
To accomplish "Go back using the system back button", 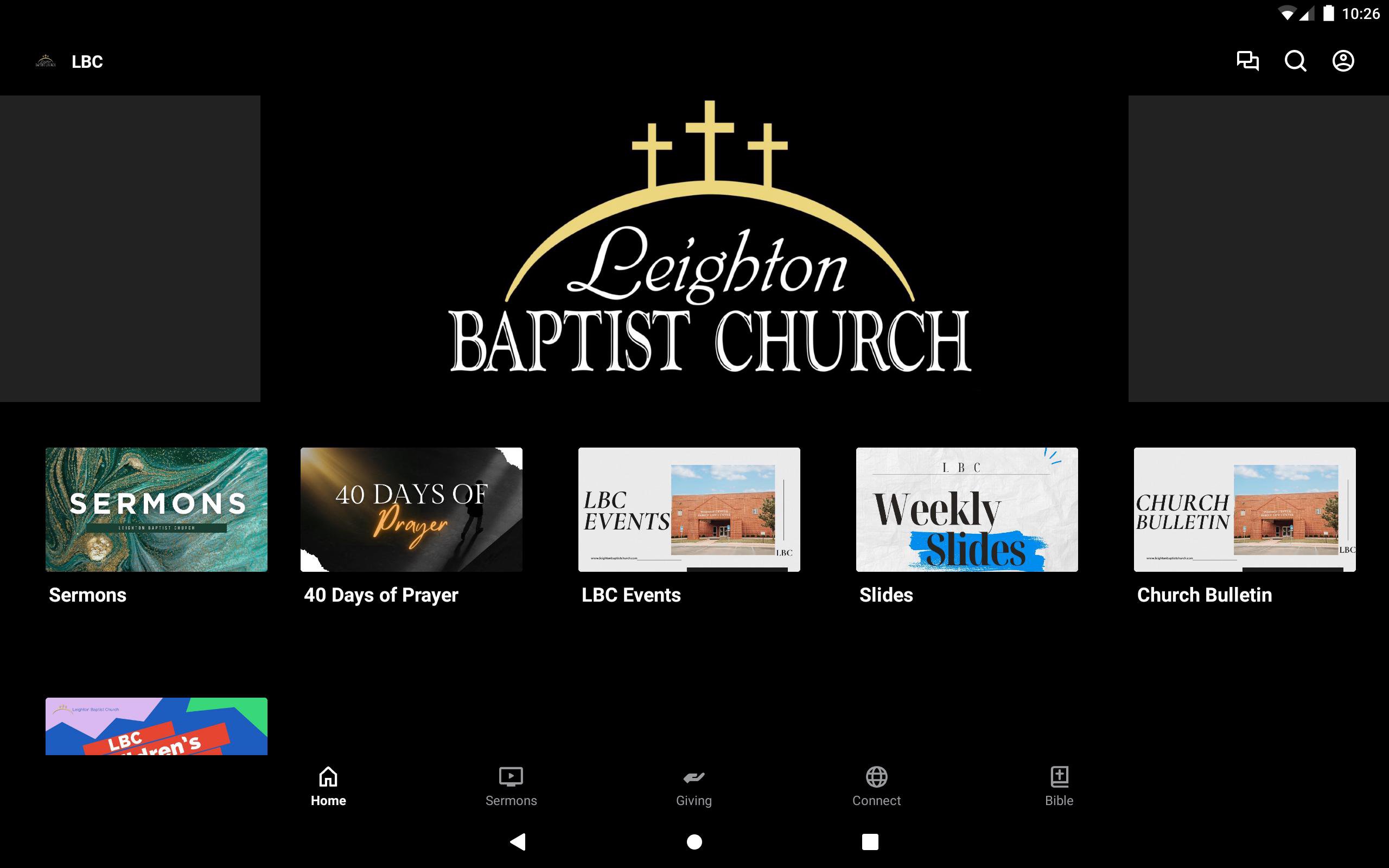I will (518, 841).
